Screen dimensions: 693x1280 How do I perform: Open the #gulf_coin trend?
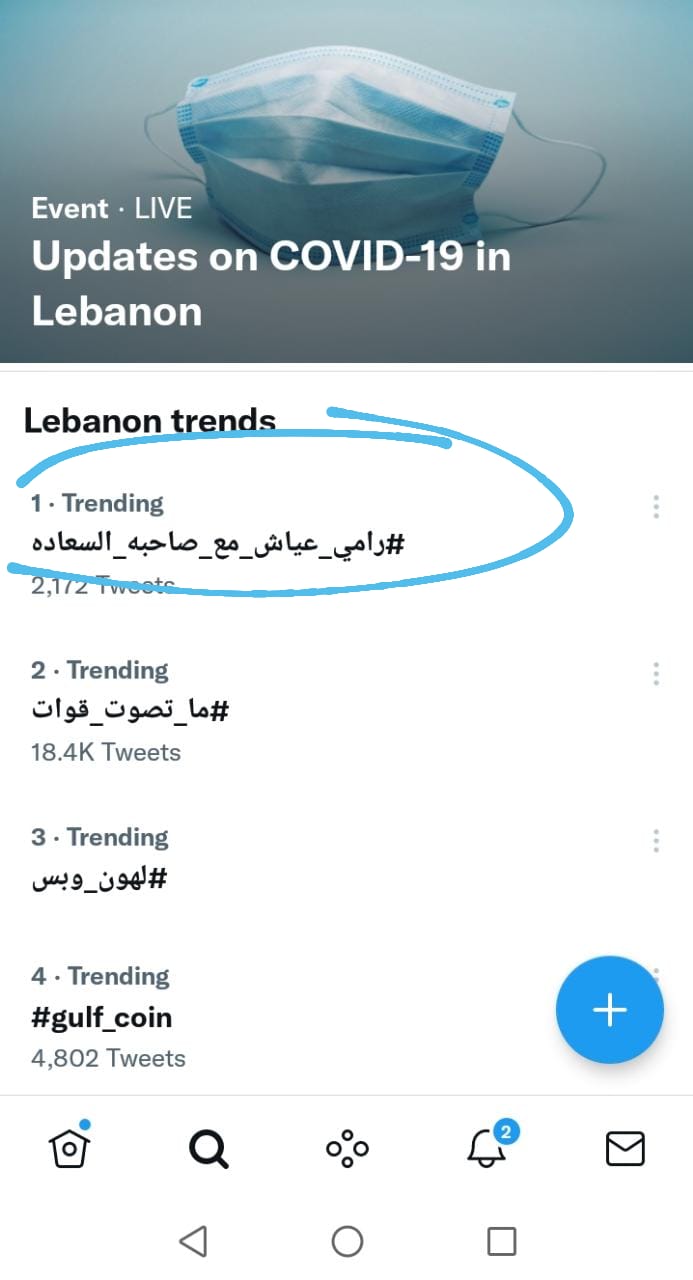coord(102,1017)
